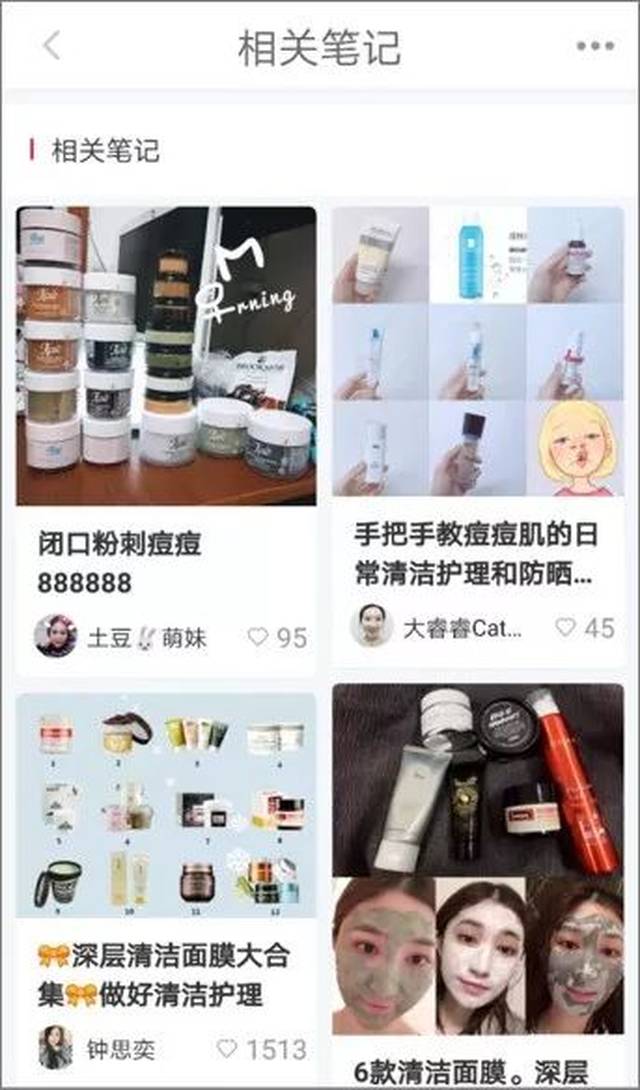640x1090 pixels.
Task: Like the note by 大睿睿Cat
Action: pyautogui.click(x=567, y=627)
